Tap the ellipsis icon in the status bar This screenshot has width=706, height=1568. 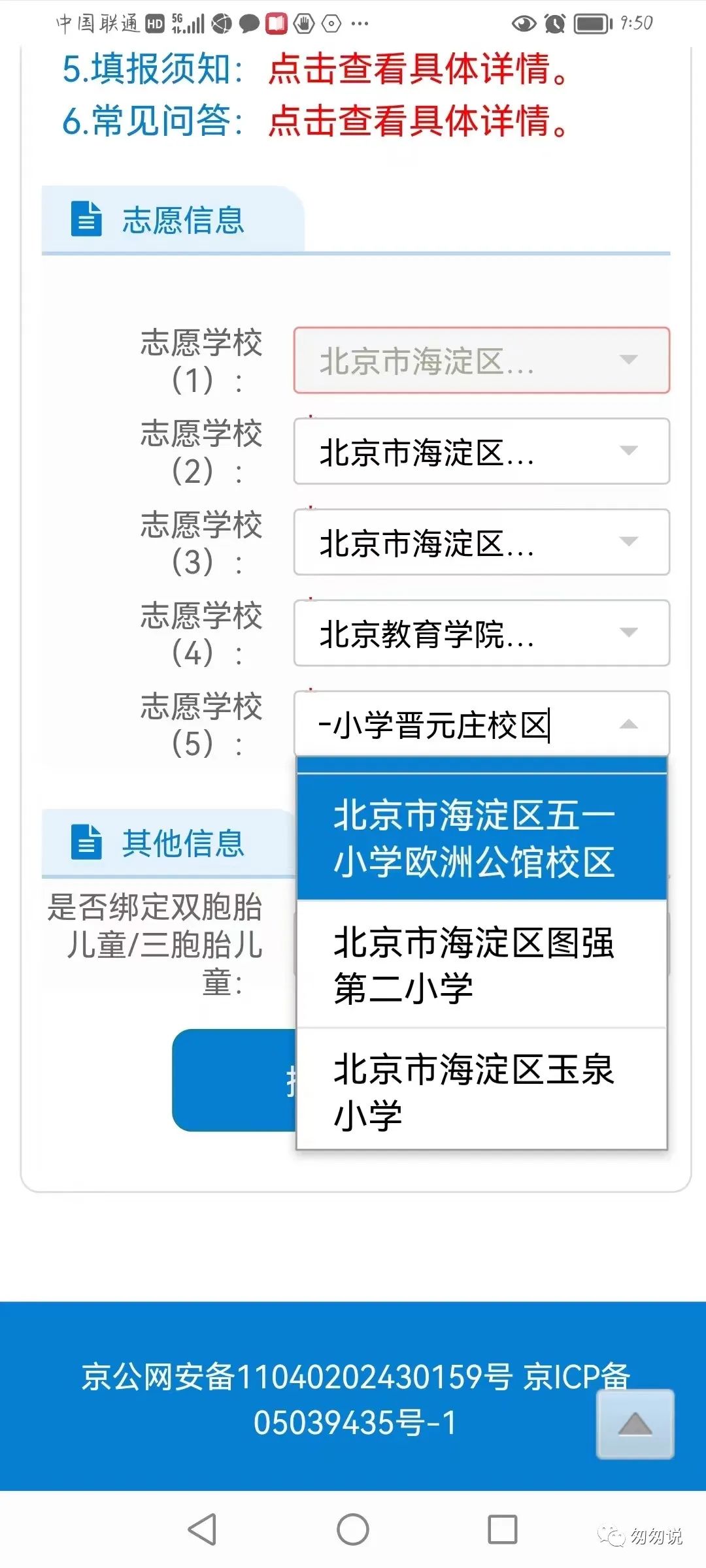tap(359, 24)
